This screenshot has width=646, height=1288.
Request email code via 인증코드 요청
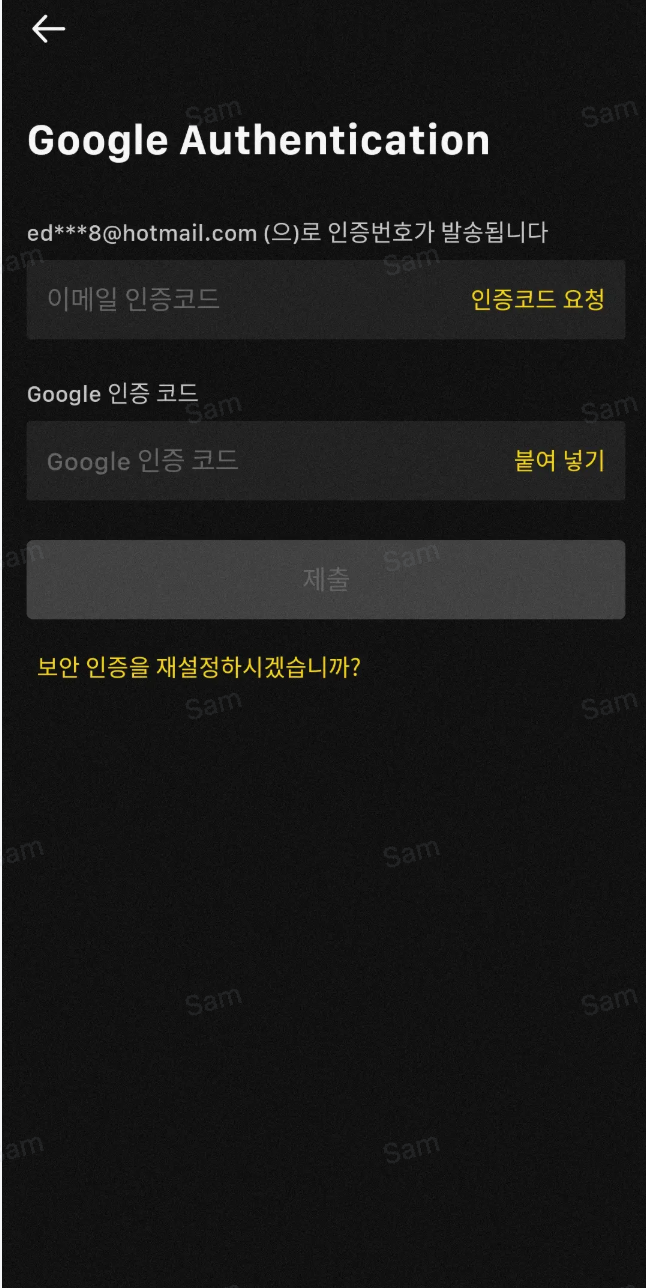click(x=537, y=300)
